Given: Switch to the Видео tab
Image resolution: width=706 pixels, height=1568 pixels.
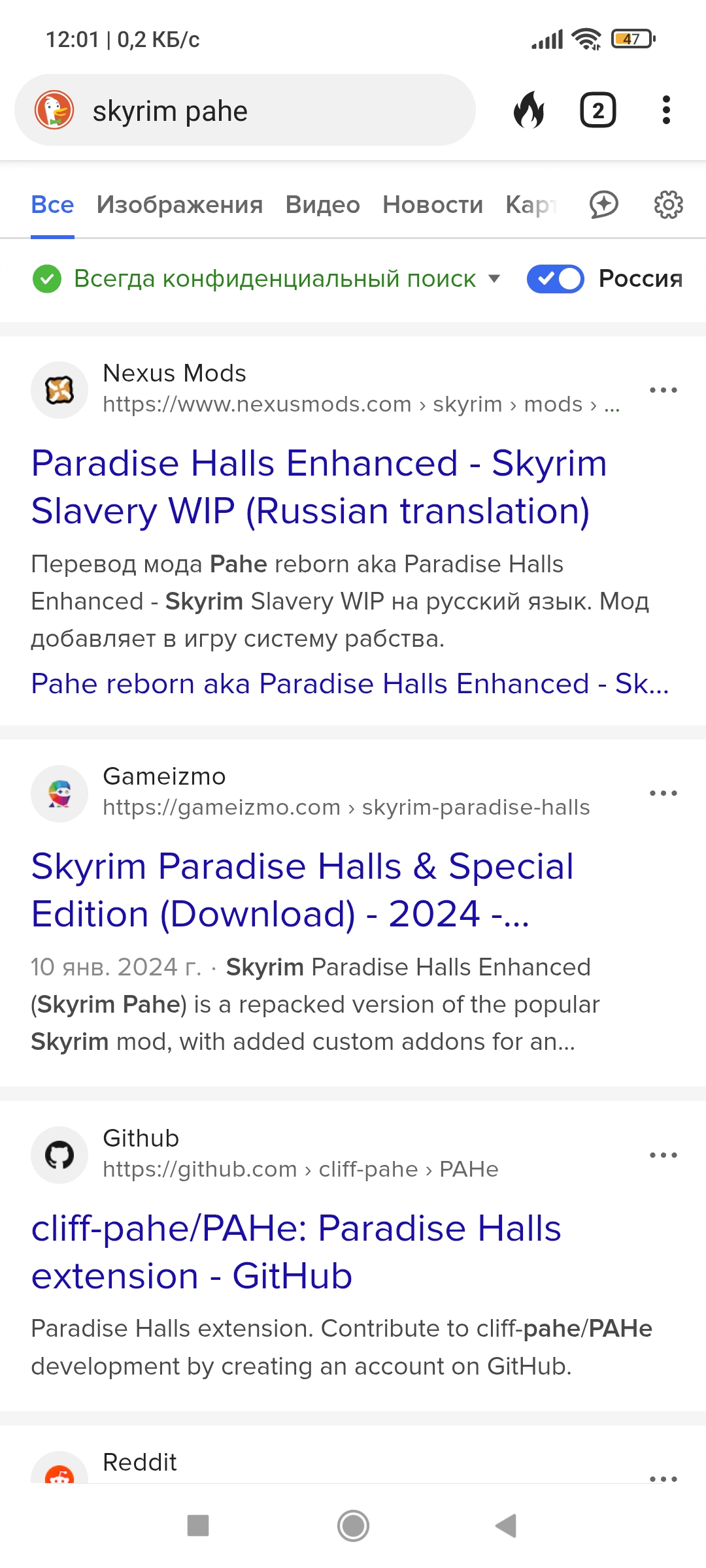Looking at the screenshot, I should point(322,205).
